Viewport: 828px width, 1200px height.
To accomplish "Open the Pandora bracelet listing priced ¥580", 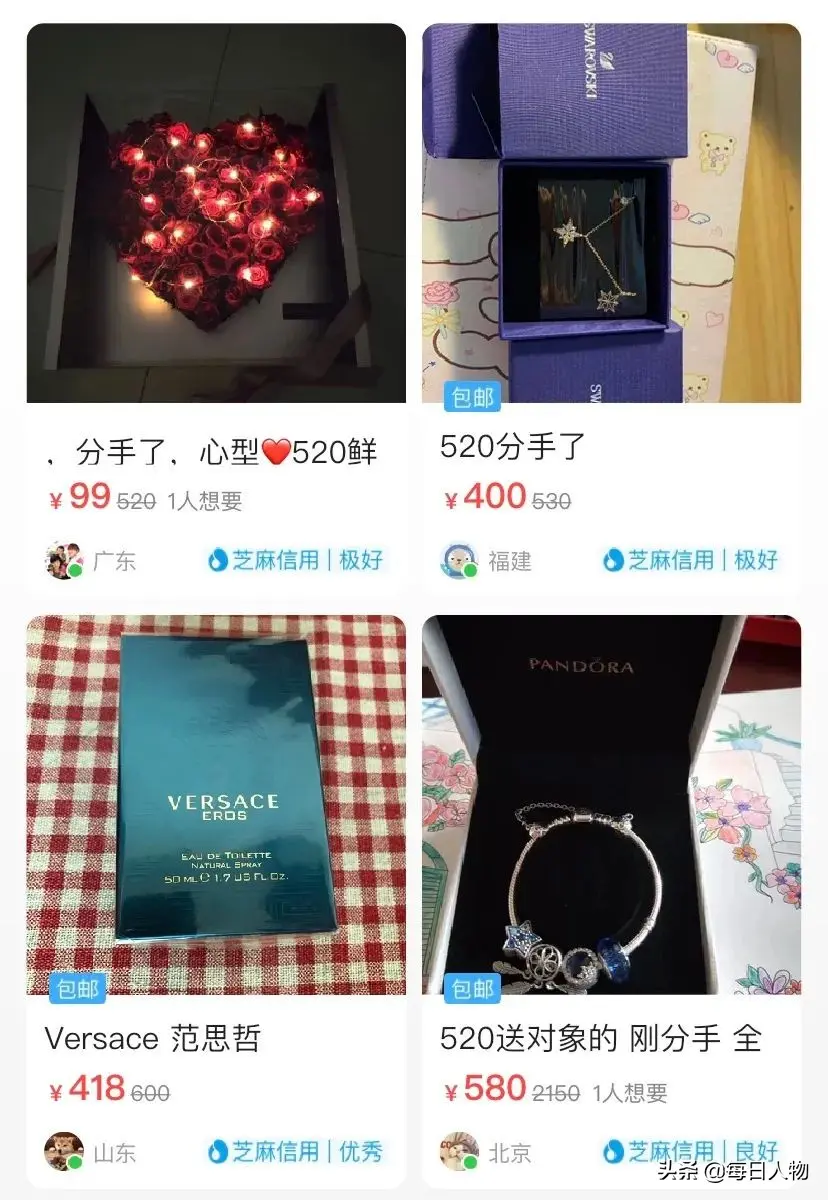I will pyautogui.click(x=611, y=805).
